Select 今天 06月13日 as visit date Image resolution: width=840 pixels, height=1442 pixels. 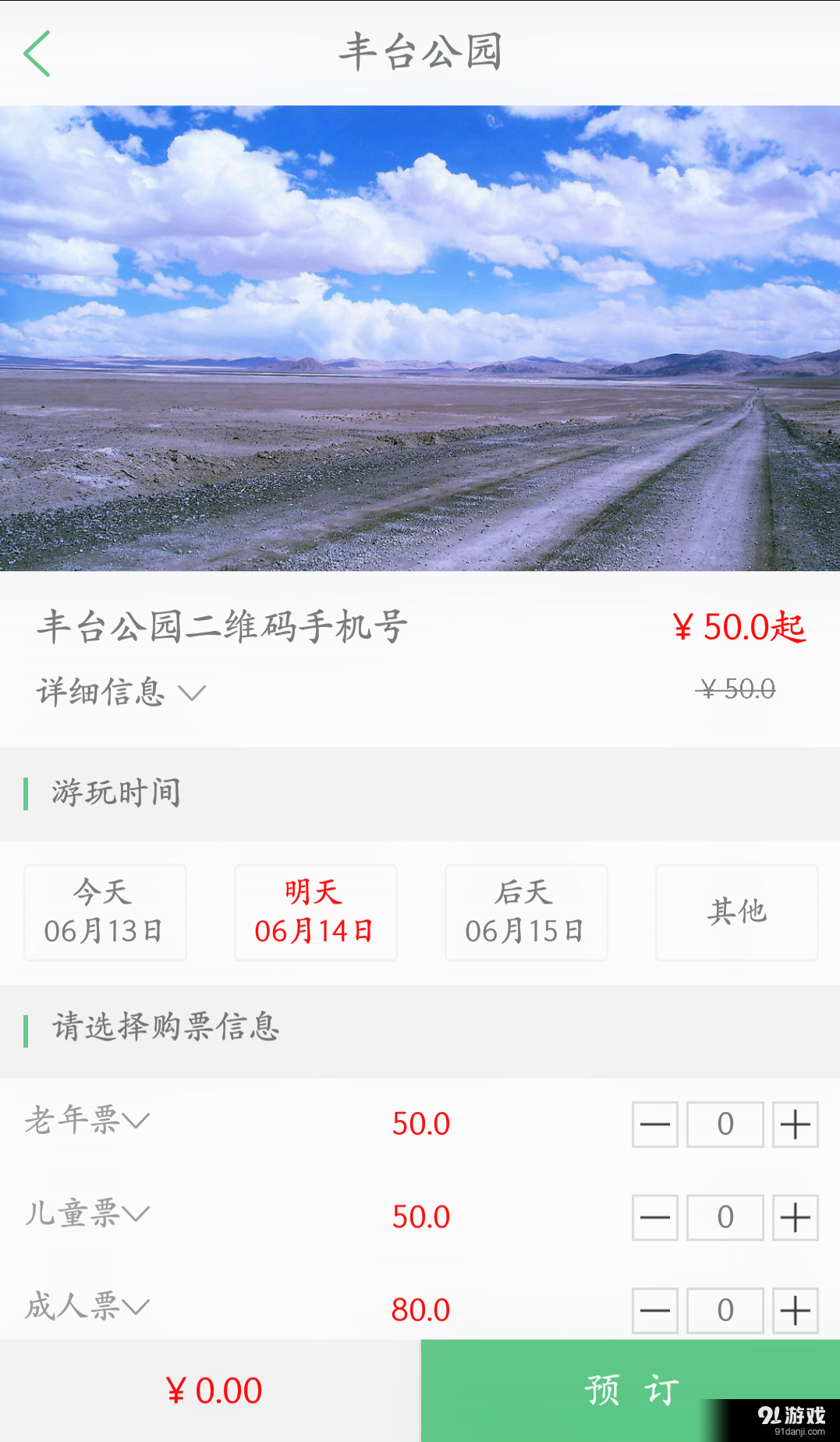tap(105, 912)
